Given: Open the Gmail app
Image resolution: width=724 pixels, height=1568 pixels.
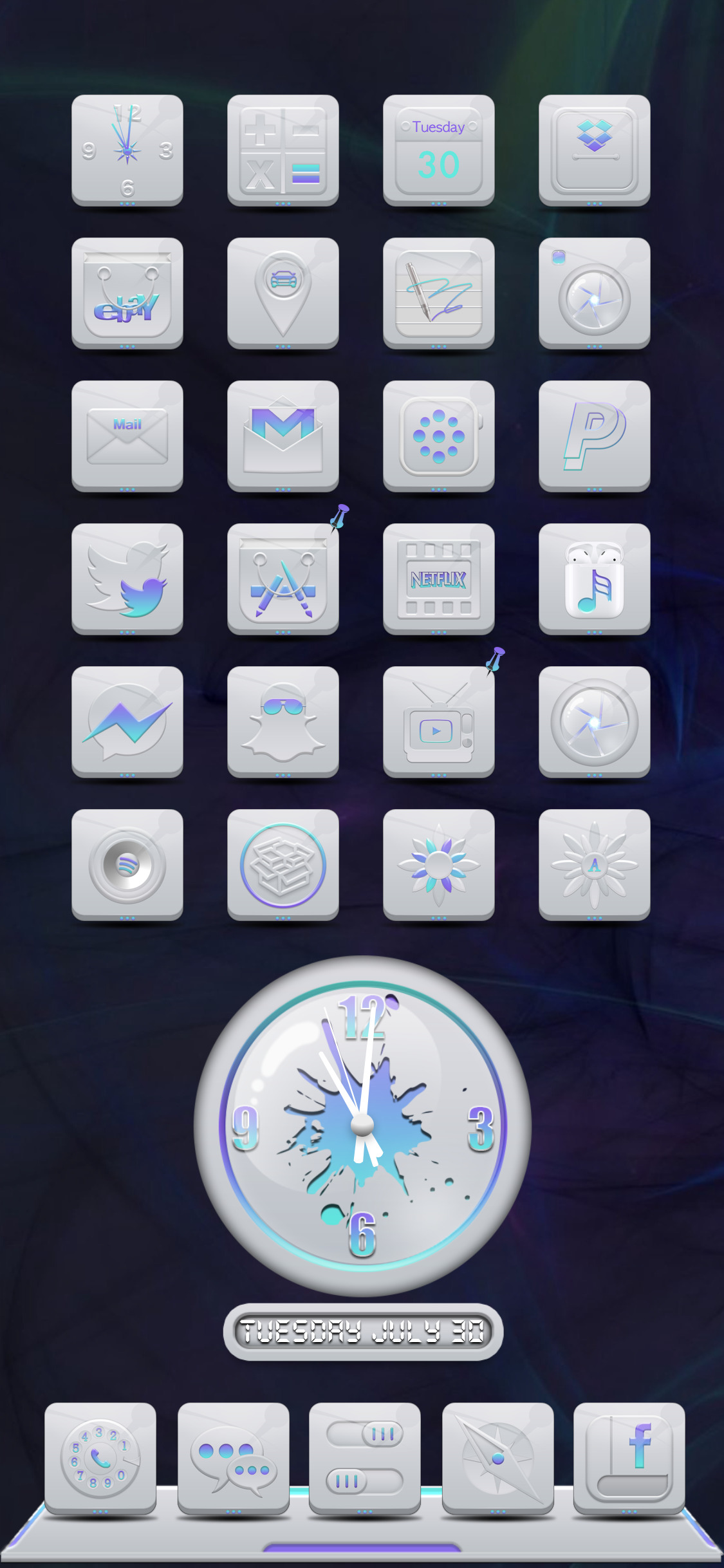Looking at the screenshot, I should pyautogui.click(x=283, y=436).
